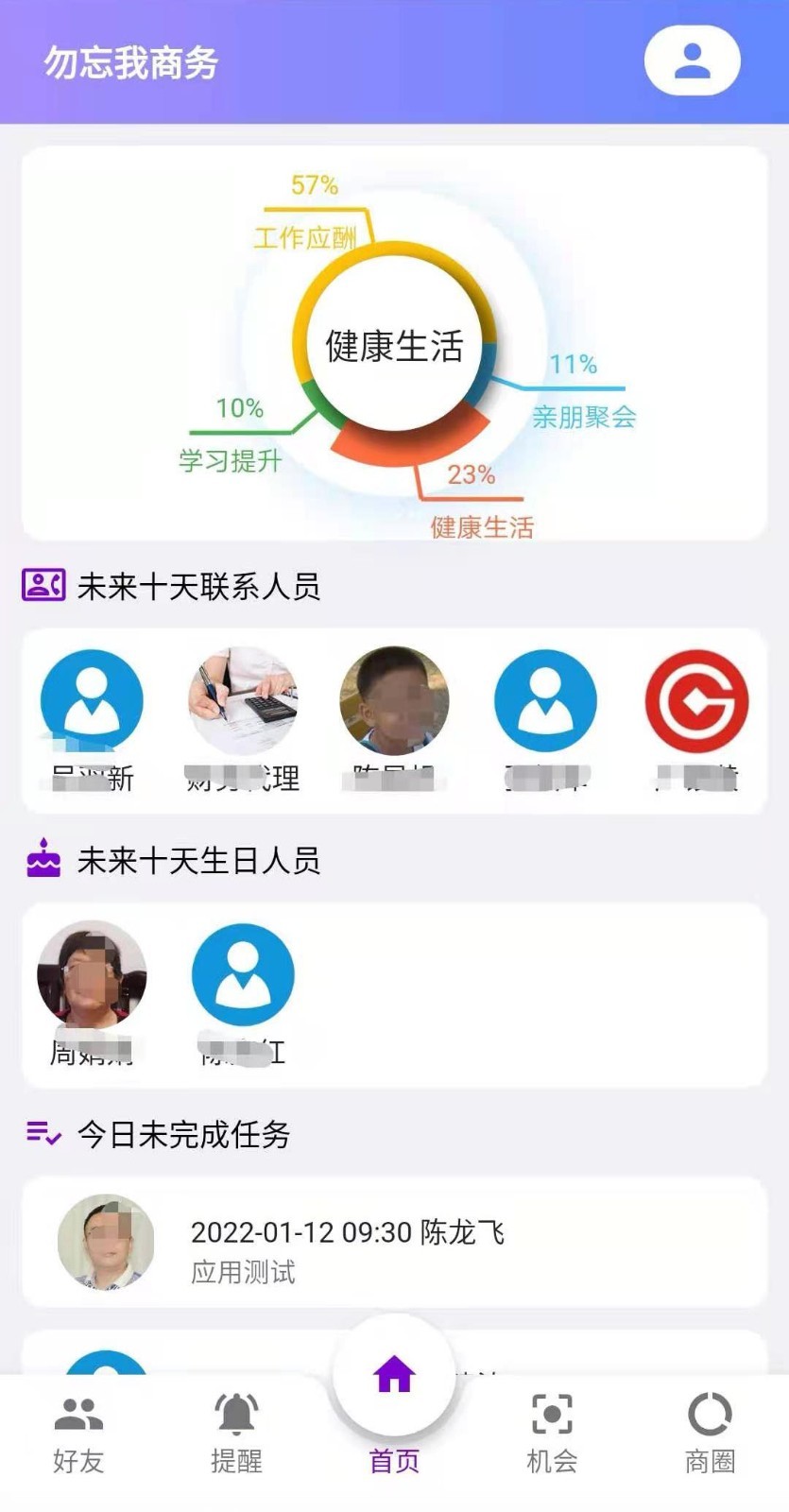Open the 机会 tab
789x1512 pixels.
[x=552, y=1434]
